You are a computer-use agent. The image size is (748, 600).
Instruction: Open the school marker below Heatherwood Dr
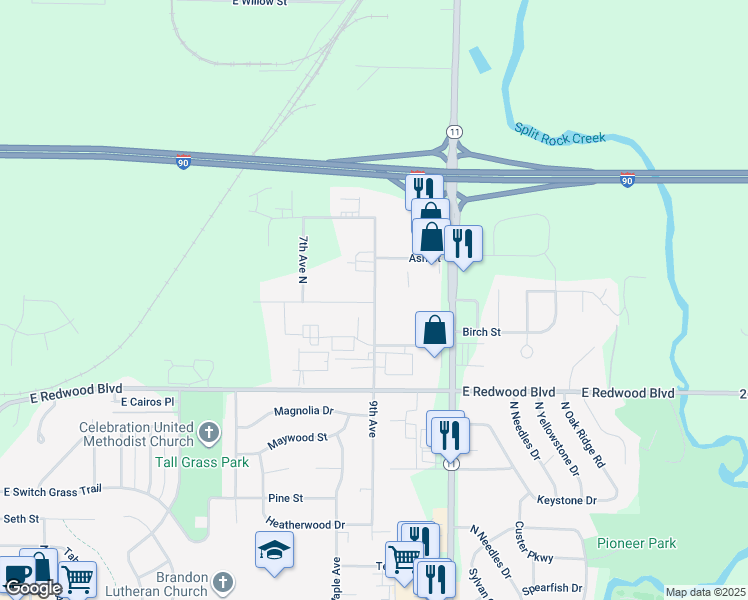274,550
